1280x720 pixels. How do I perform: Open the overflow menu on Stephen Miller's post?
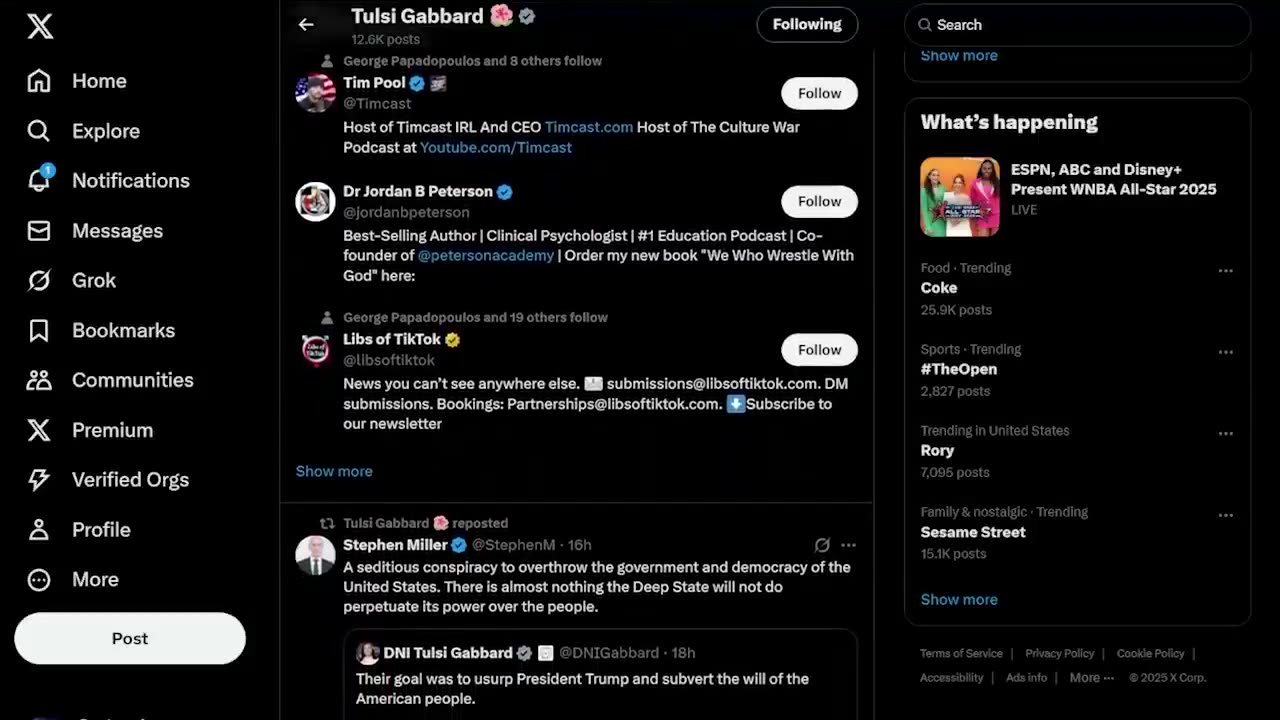coord(848,545)
